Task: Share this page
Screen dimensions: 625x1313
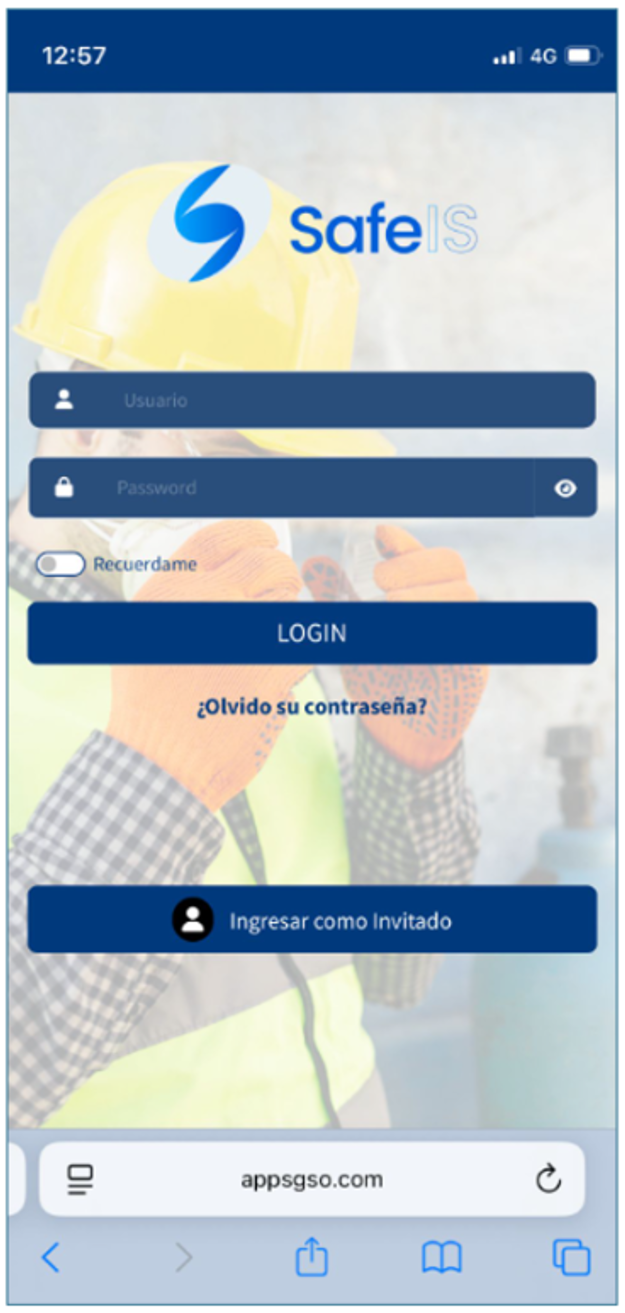Action: [x=312, y=1258]
